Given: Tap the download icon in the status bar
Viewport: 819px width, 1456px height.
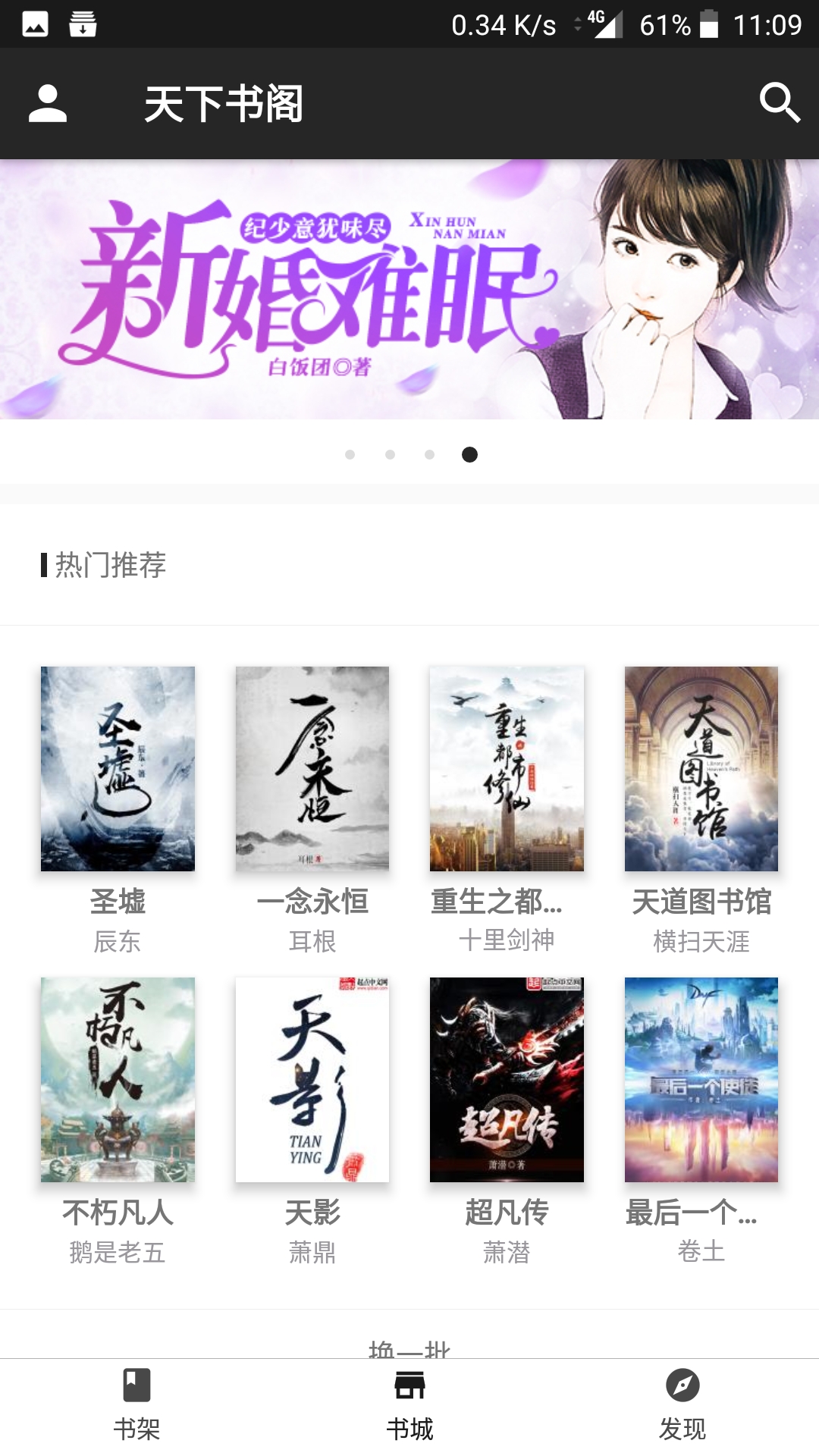Looking at the screenshot, I should [83, 24].
